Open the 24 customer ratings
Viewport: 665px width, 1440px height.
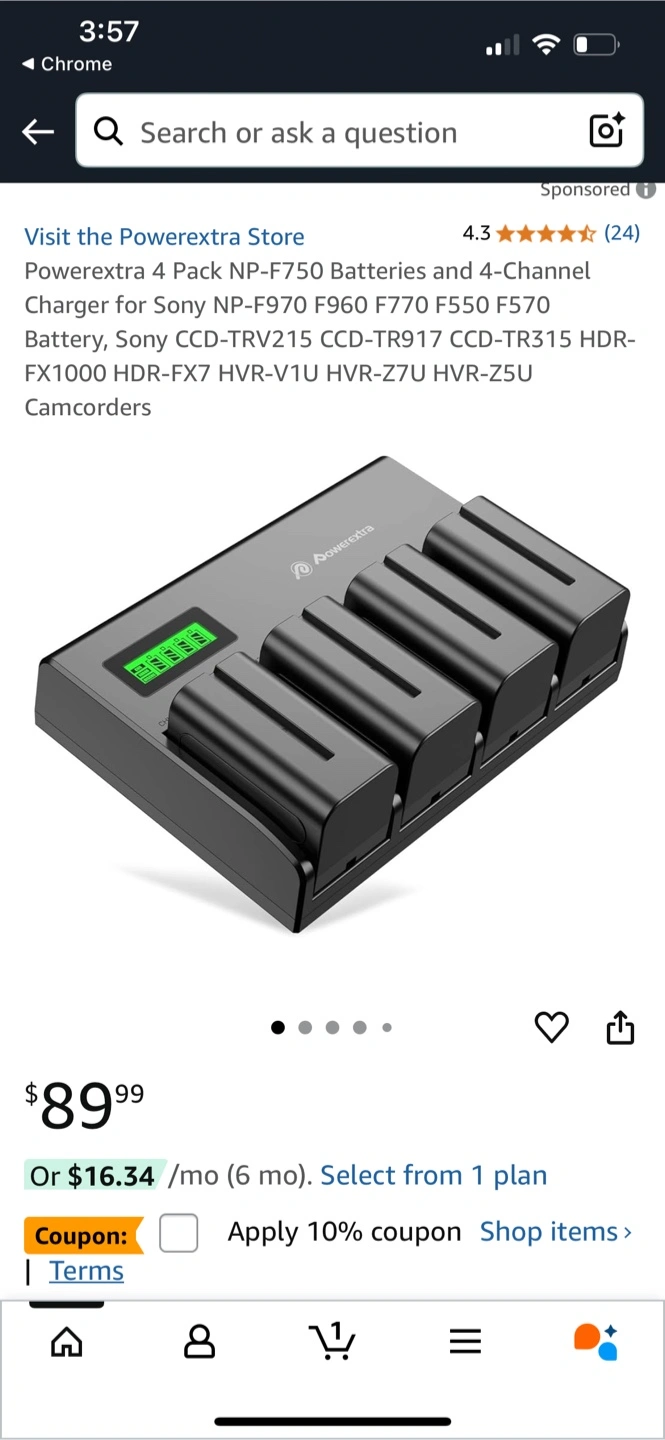tap(622, 233)
